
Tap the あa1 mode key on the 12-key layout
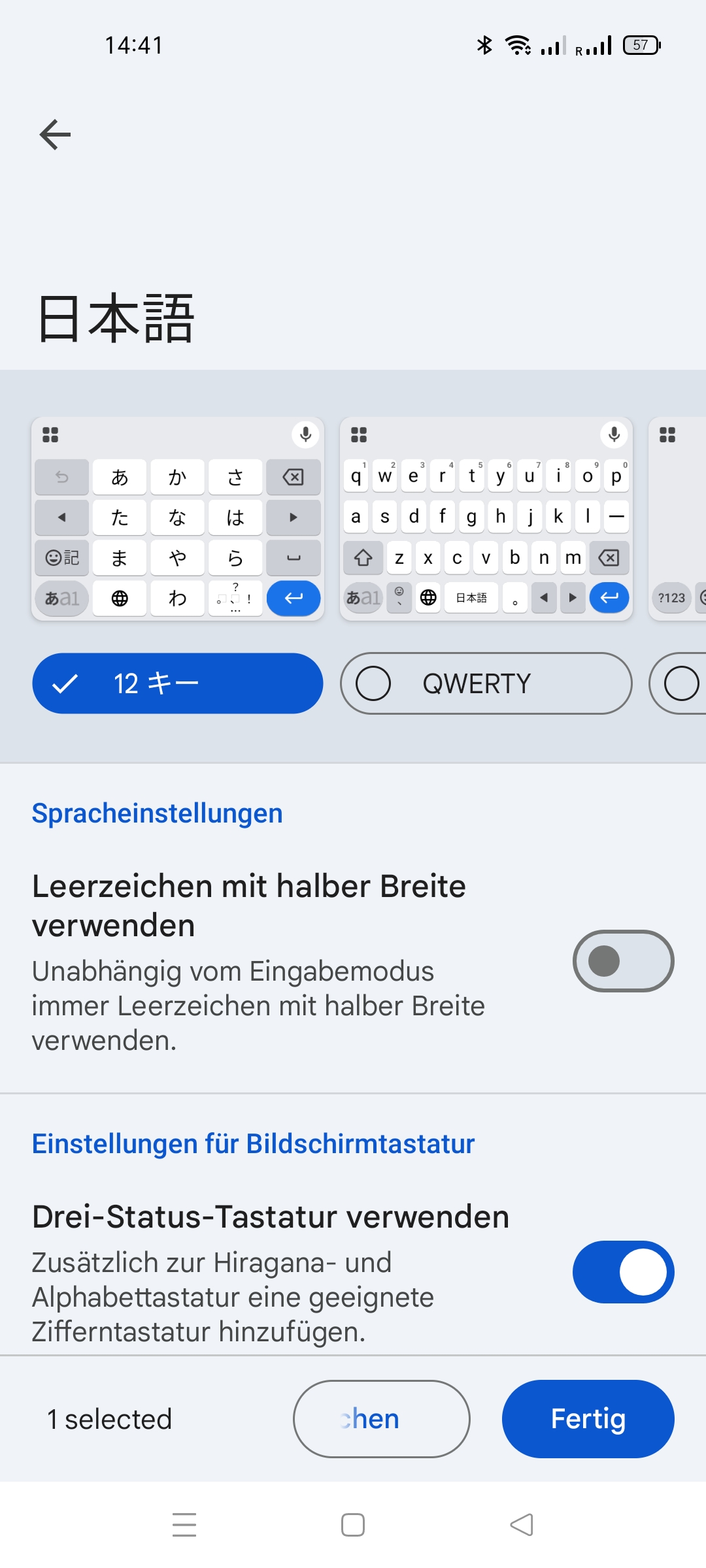pos(61,597)
